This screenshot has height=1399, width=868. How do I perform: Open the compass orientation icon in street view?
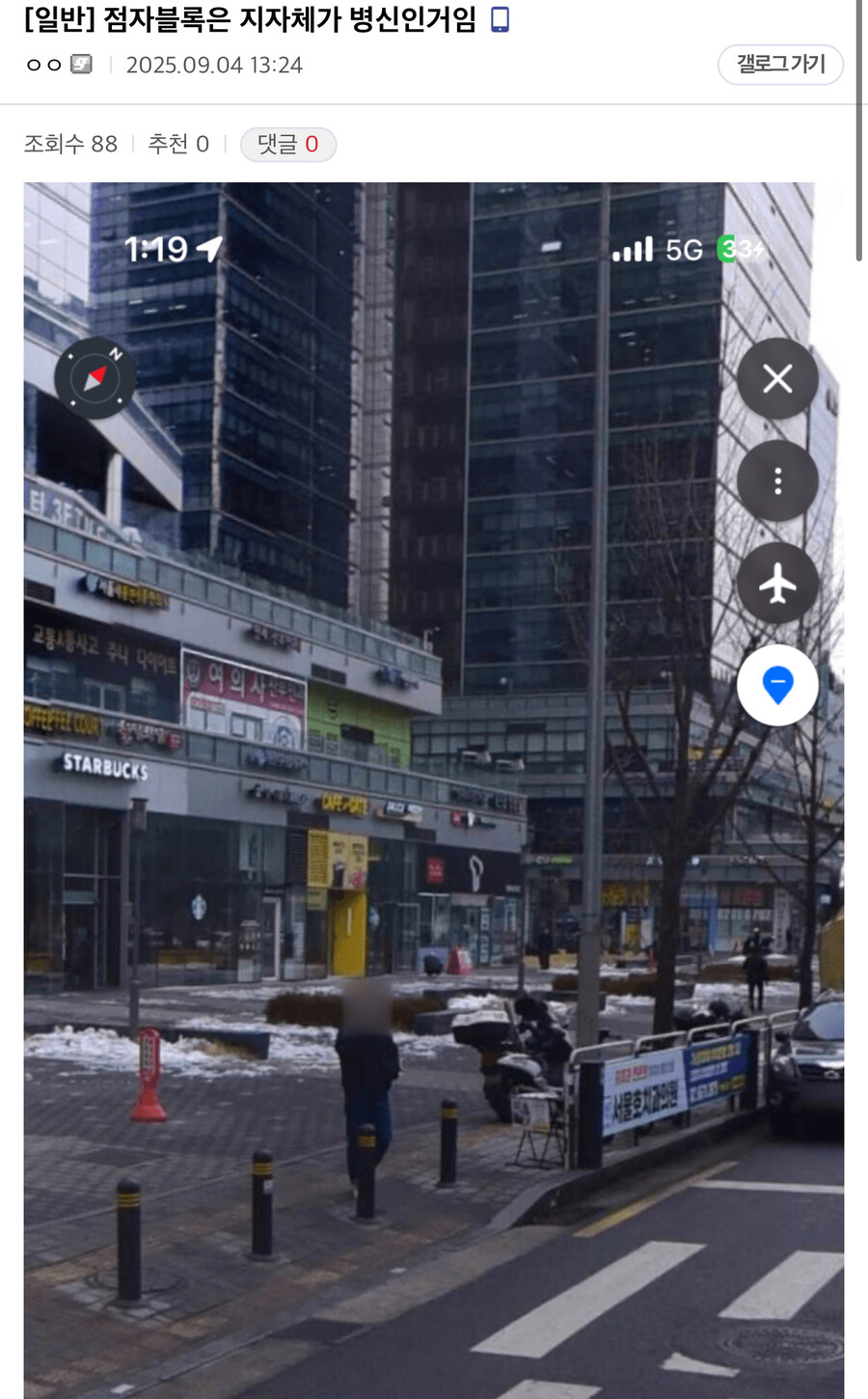point(95,377)
